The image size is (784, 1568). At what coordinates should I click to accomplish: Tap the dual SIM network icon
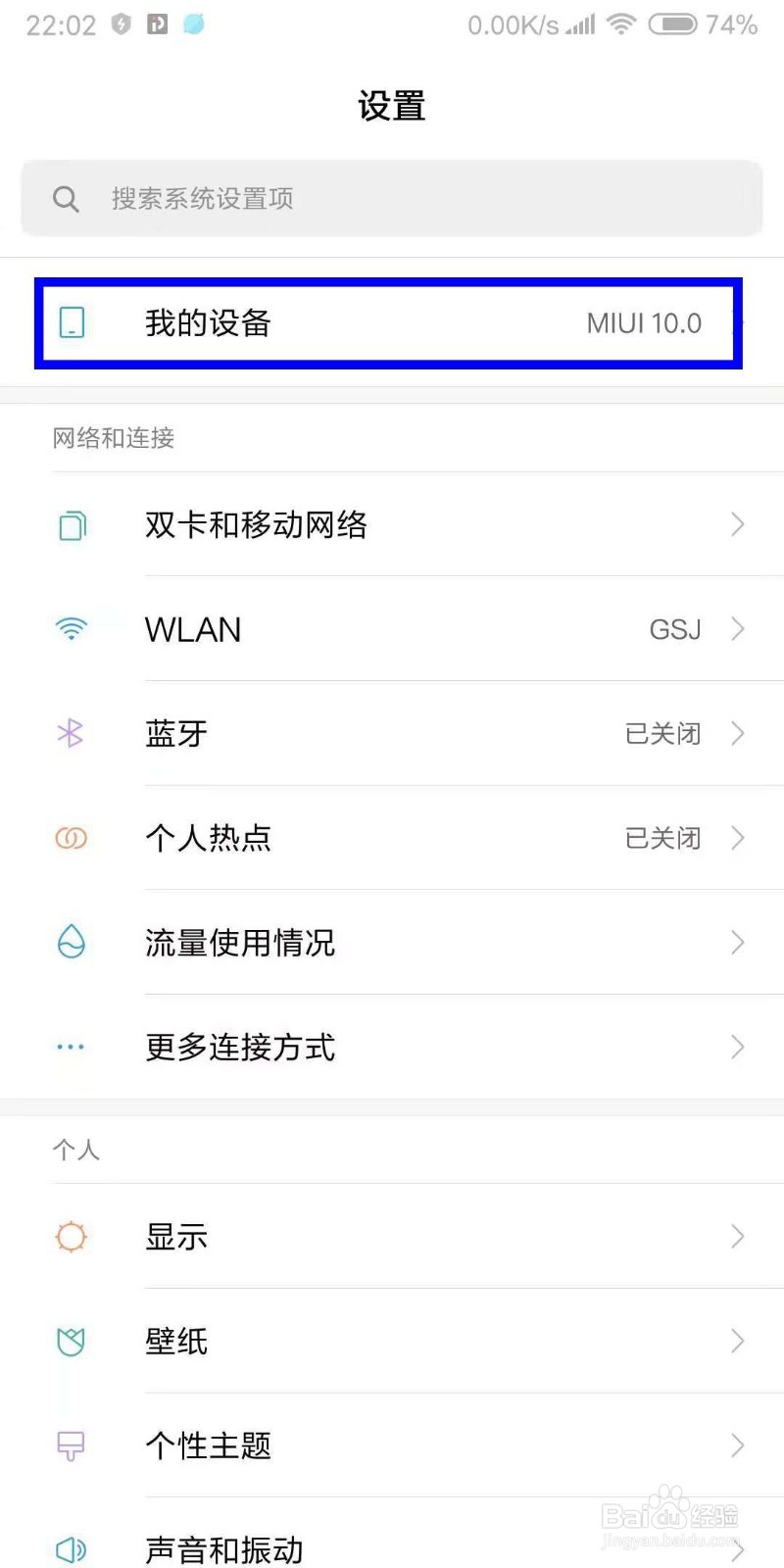coord(70,525)
